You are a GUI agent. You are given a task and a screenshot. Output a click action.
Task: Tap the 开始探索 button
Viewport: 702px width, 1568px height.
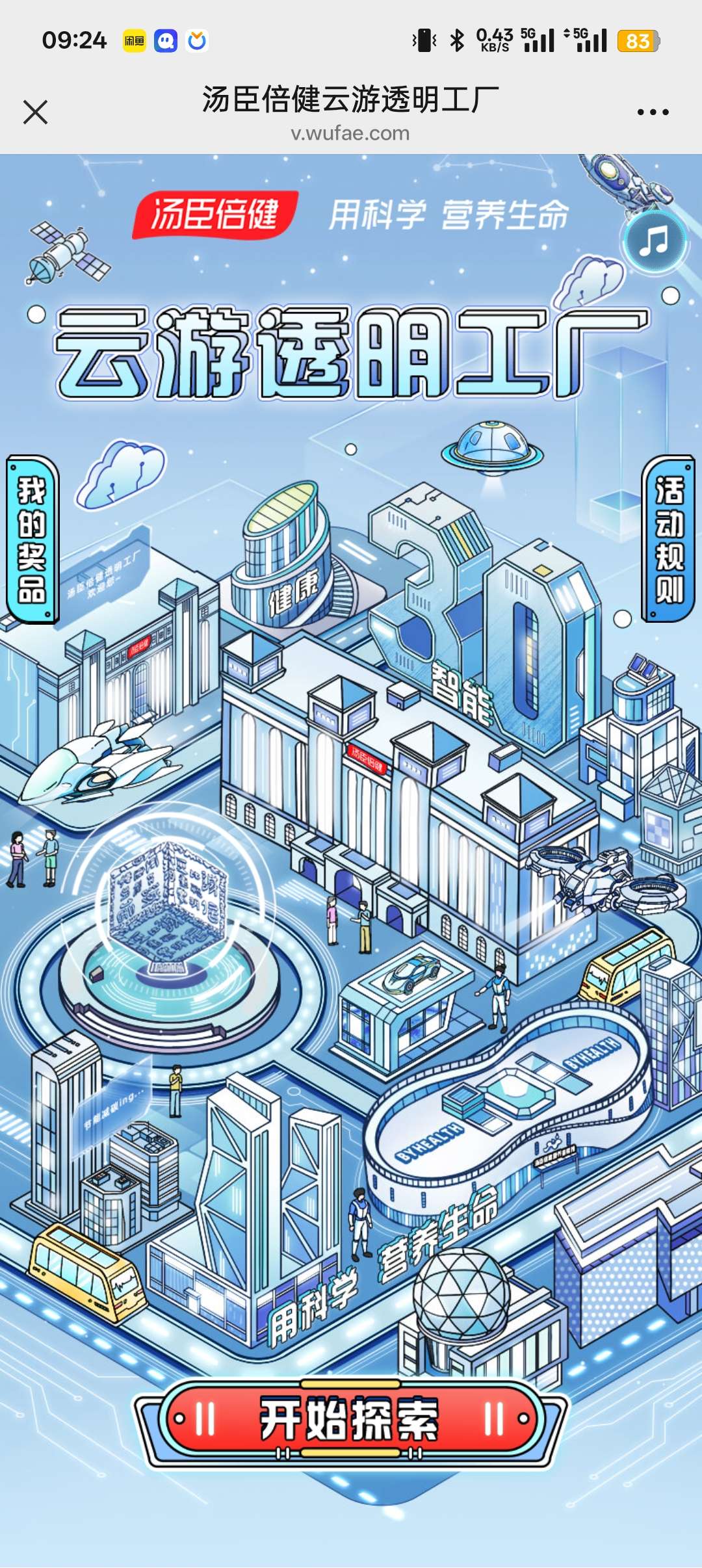[350, 1420]
